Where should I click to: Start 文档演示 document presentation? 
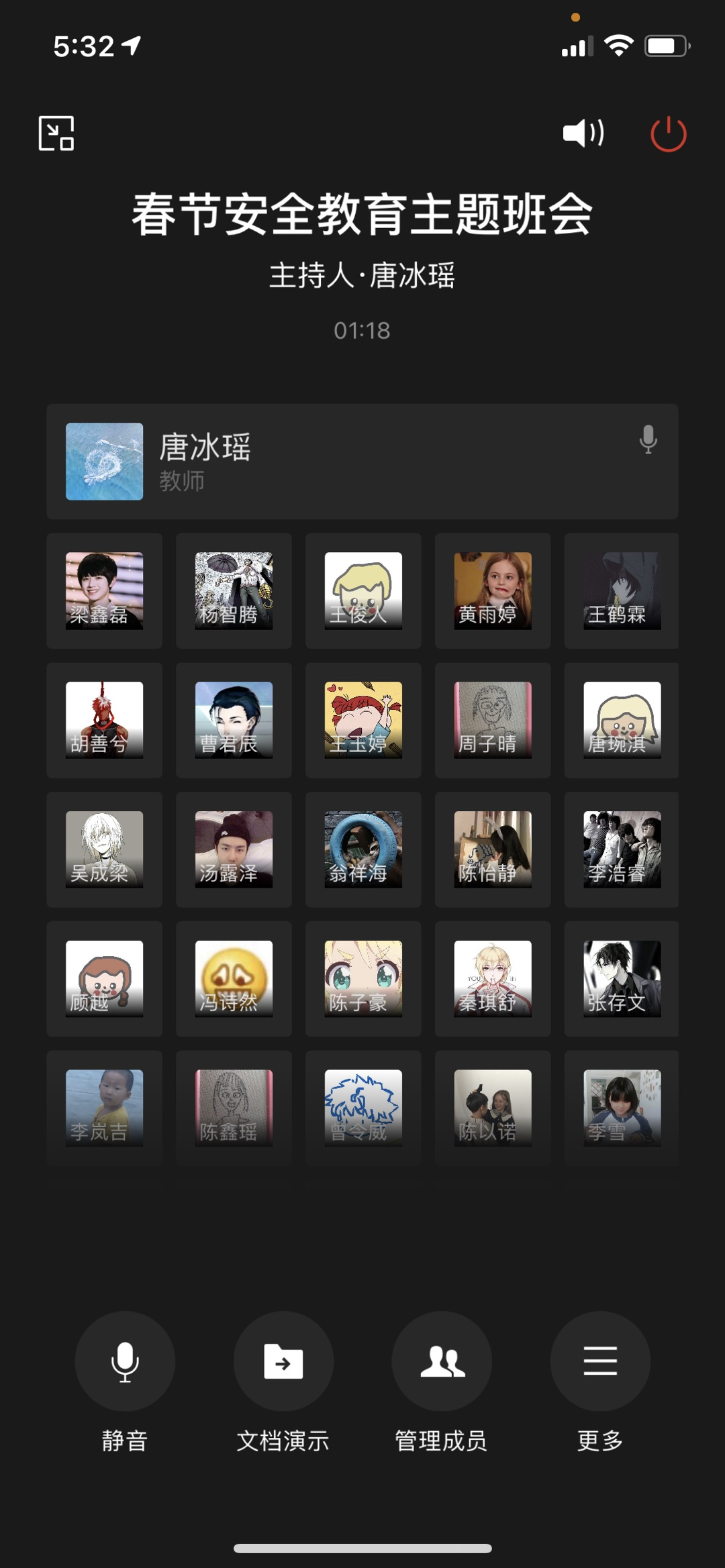click(283, 1361)
